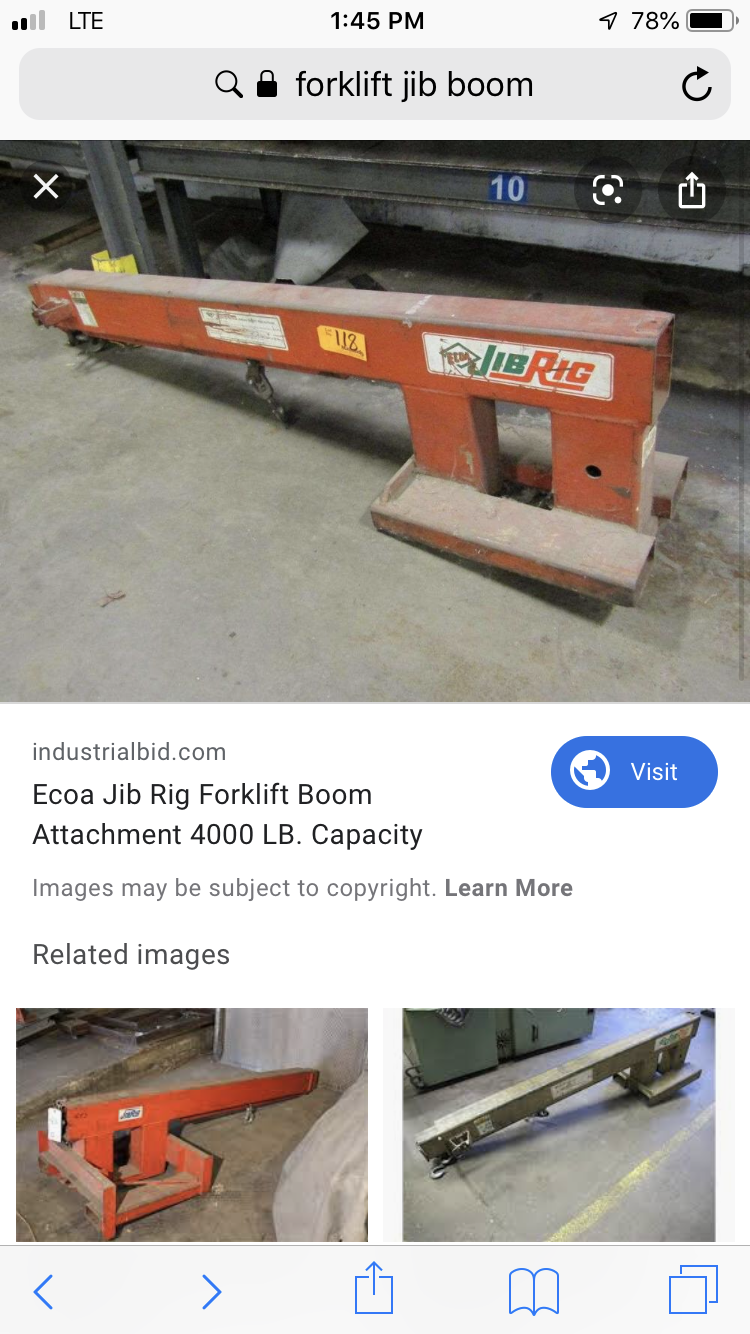The width and height of the screenshot is (750, 1334).
Task: Open the Ecoa Jib Rig title link
Action: [228, 814]
